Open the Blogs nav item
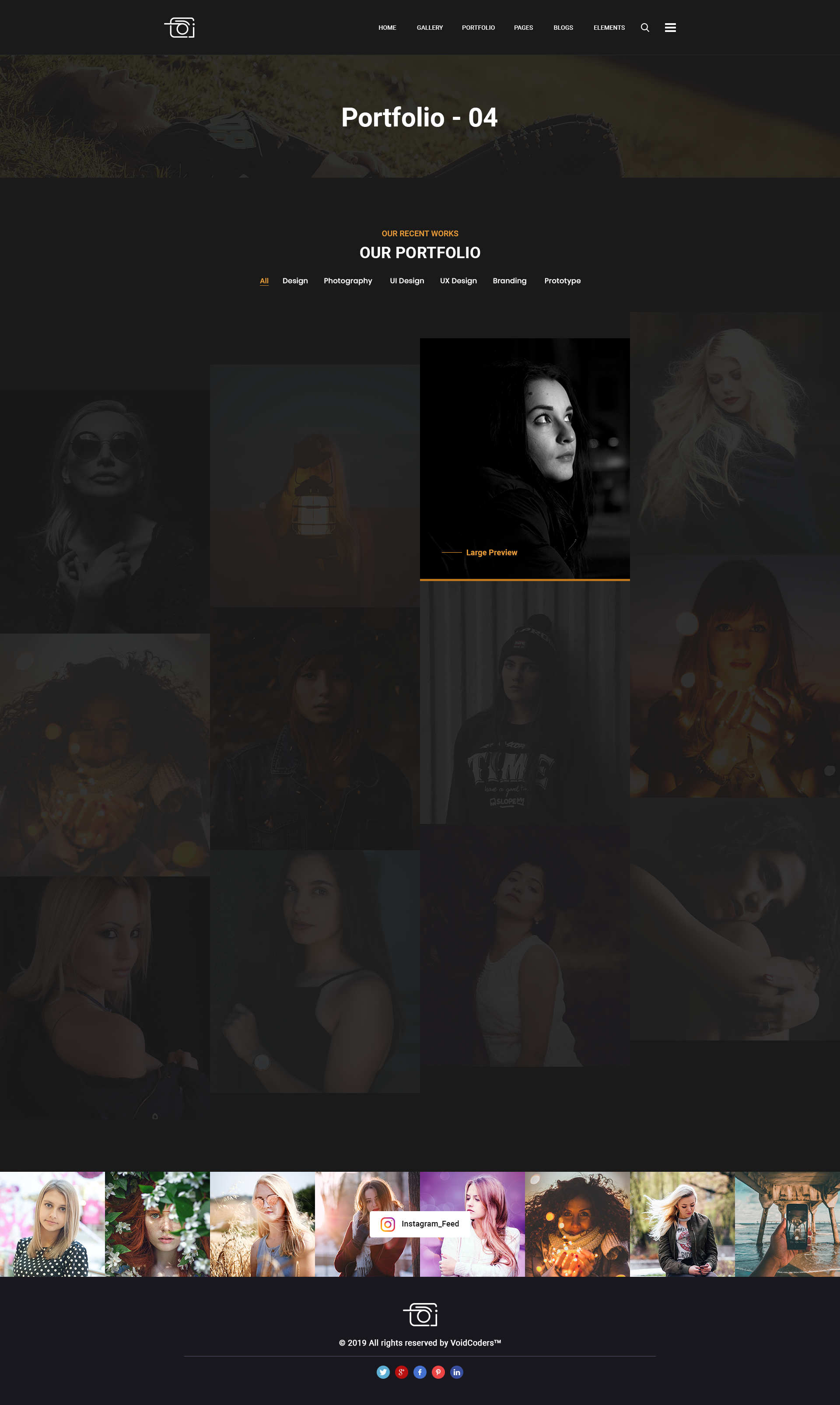840x1405 pixels. [x=563, y=28]
